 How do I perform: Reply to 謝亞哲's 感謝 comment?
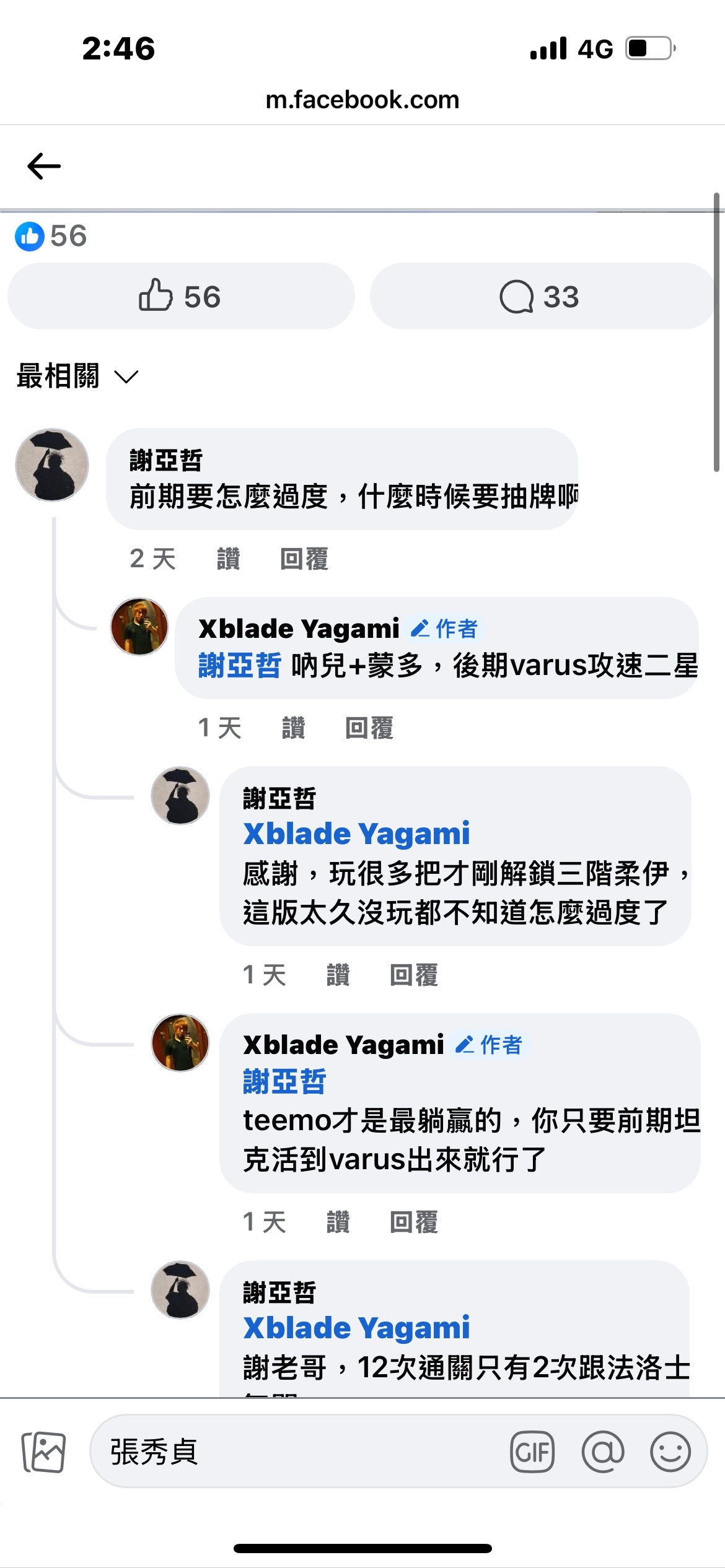click(413, 975)
